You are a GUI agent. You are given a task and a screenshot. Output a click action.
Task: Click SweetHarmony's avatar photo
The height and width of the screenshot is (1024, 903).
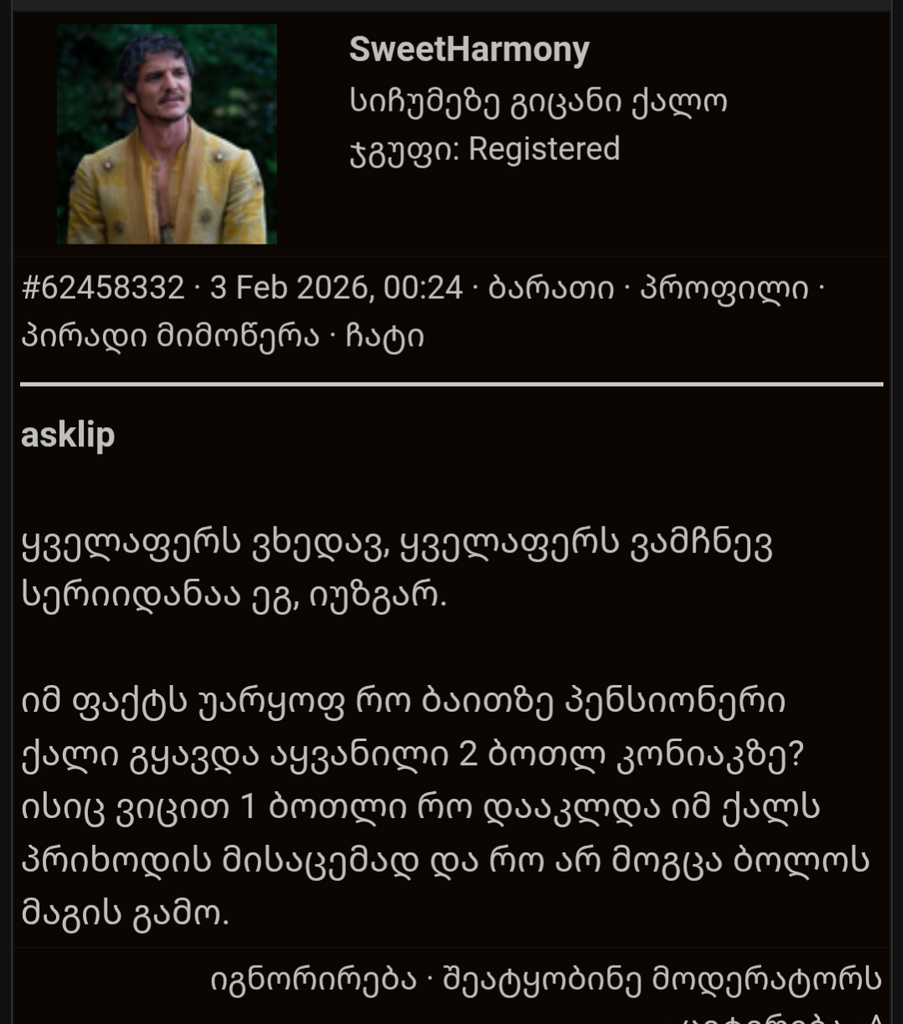(167, 133)
